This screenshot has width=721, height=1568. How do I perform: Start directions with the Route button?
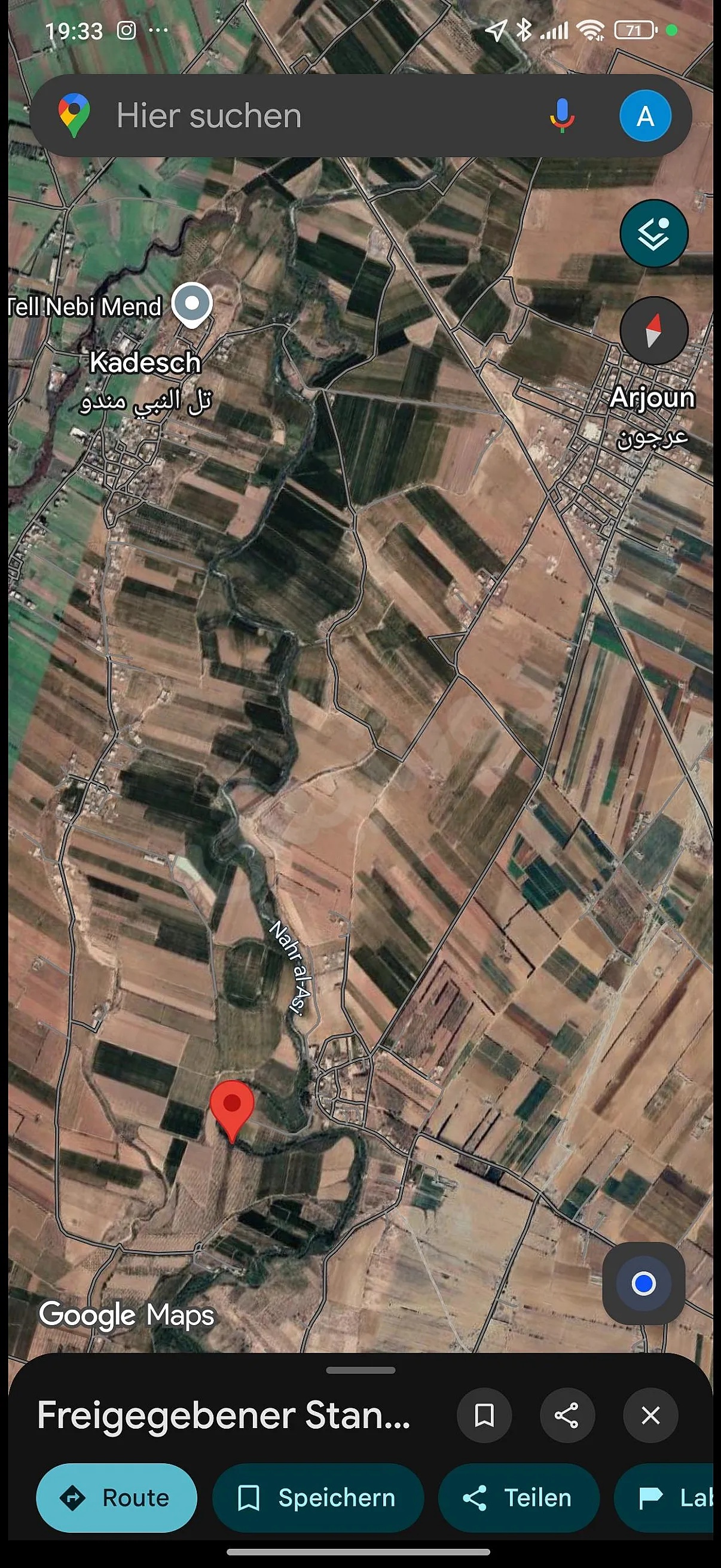[x=117, y=1497]
